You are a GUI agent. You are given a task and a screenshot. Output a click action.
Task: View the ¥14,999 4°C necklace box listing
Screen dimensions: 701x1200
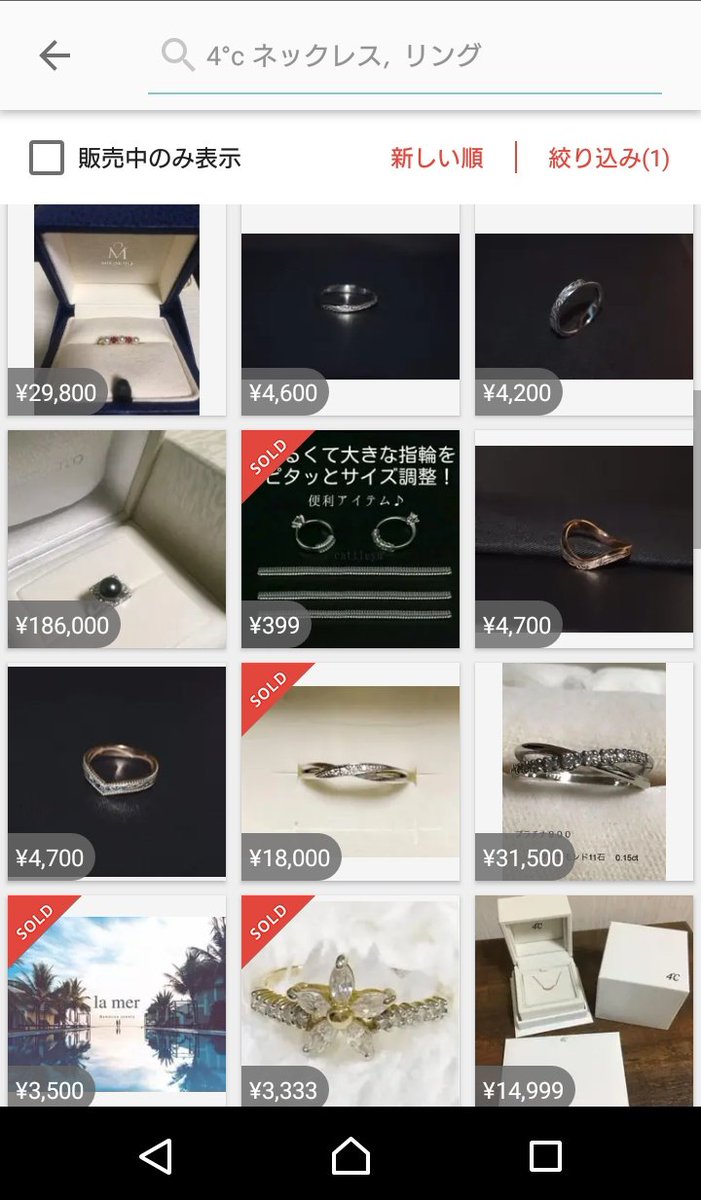(x=584, y=1000)
